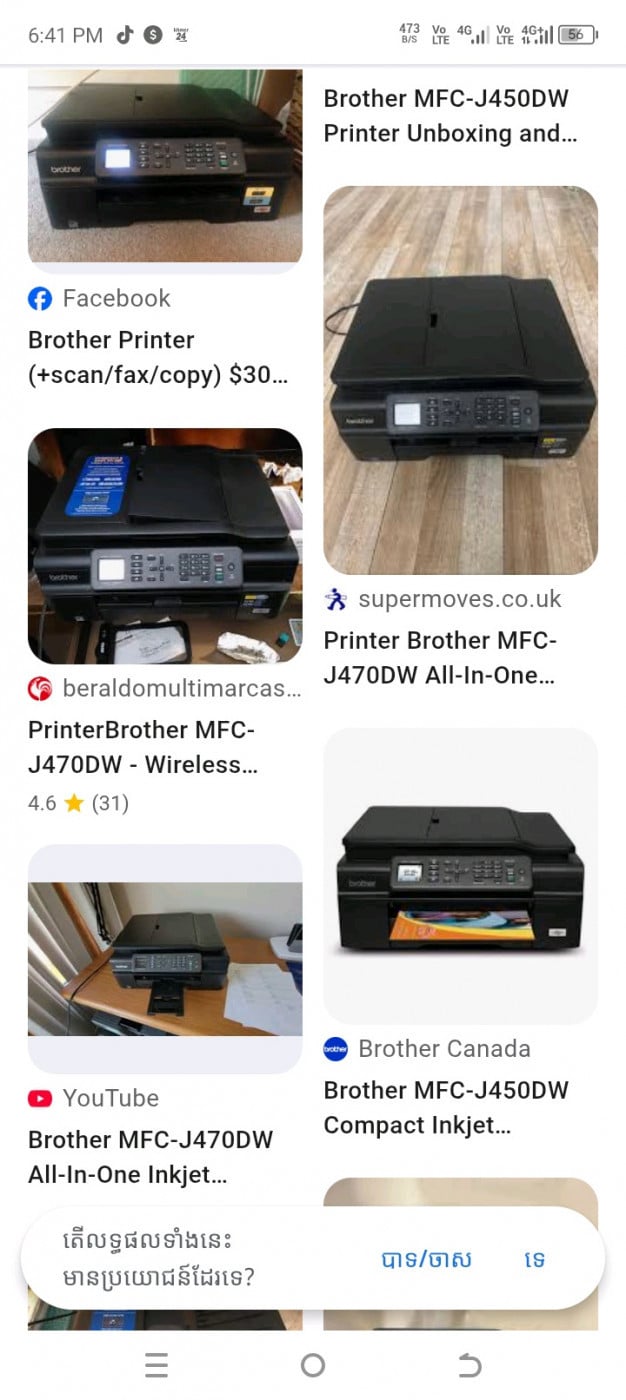Open the YouTube Brother MFC-J470DW All-In-One result
This screenshot has width=626, height=1400.
click(x=150, y=1157)
